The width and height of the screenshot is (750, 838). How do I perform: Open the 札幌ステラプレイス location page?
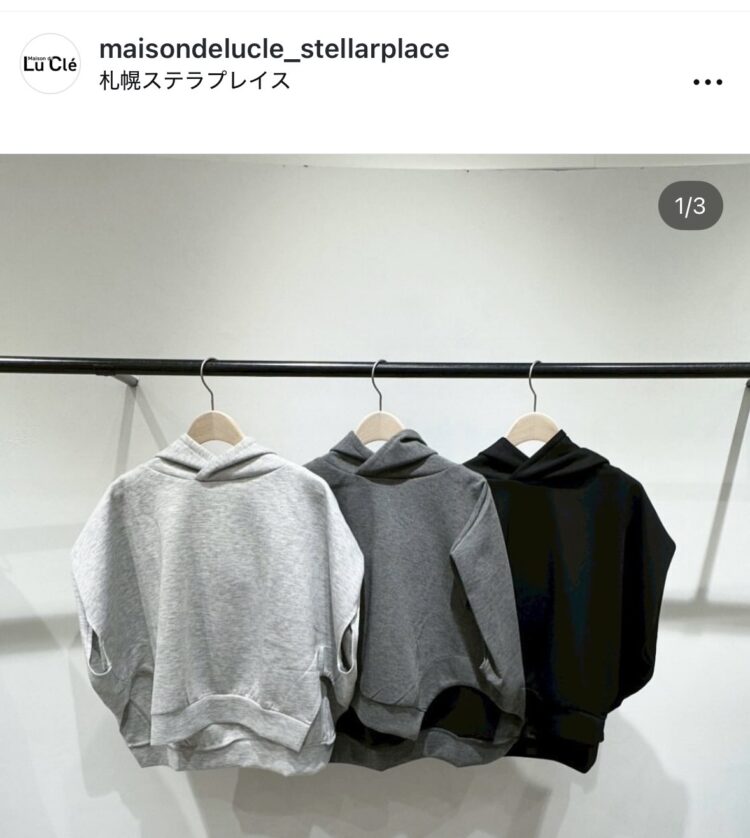coord(196,81)
